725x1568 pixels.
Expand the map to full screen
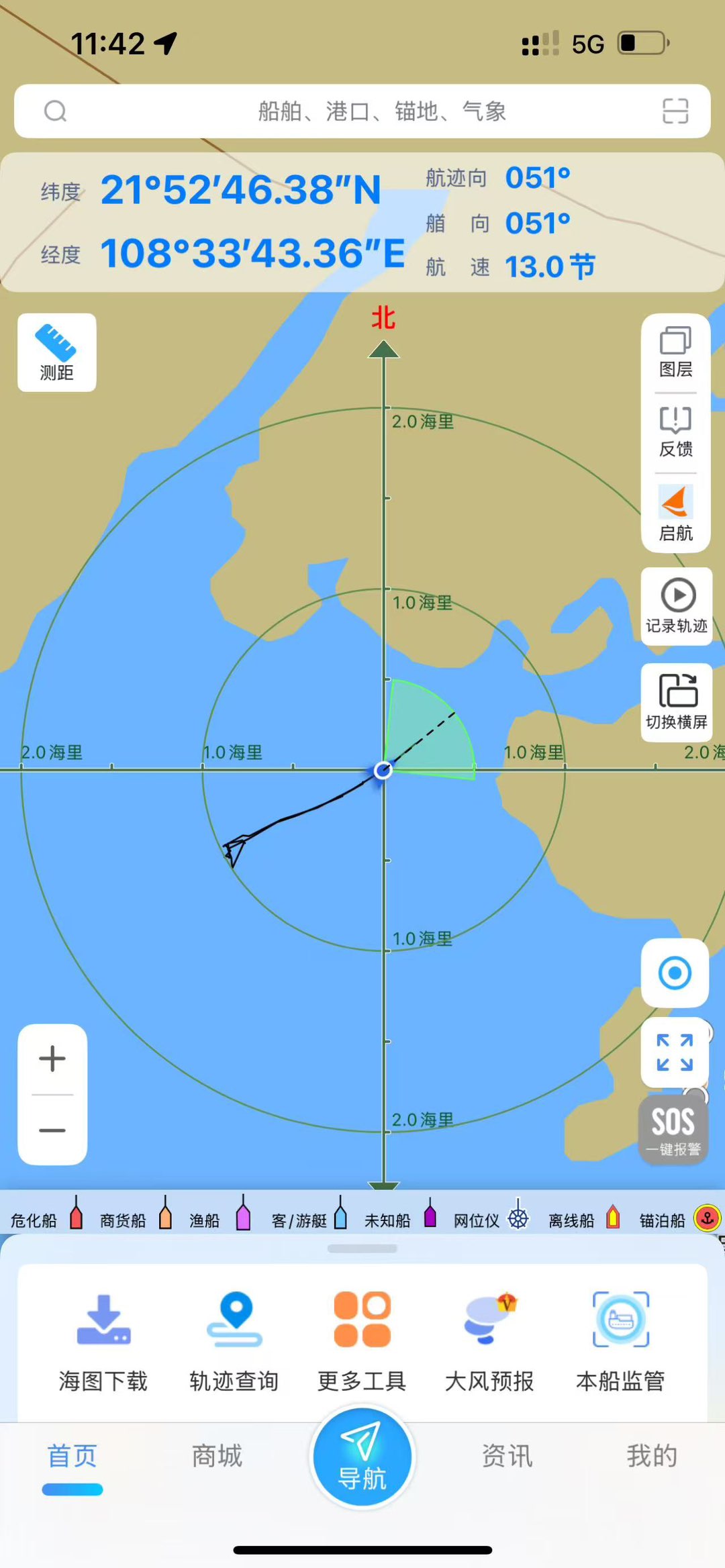(x=675, y=1052)
